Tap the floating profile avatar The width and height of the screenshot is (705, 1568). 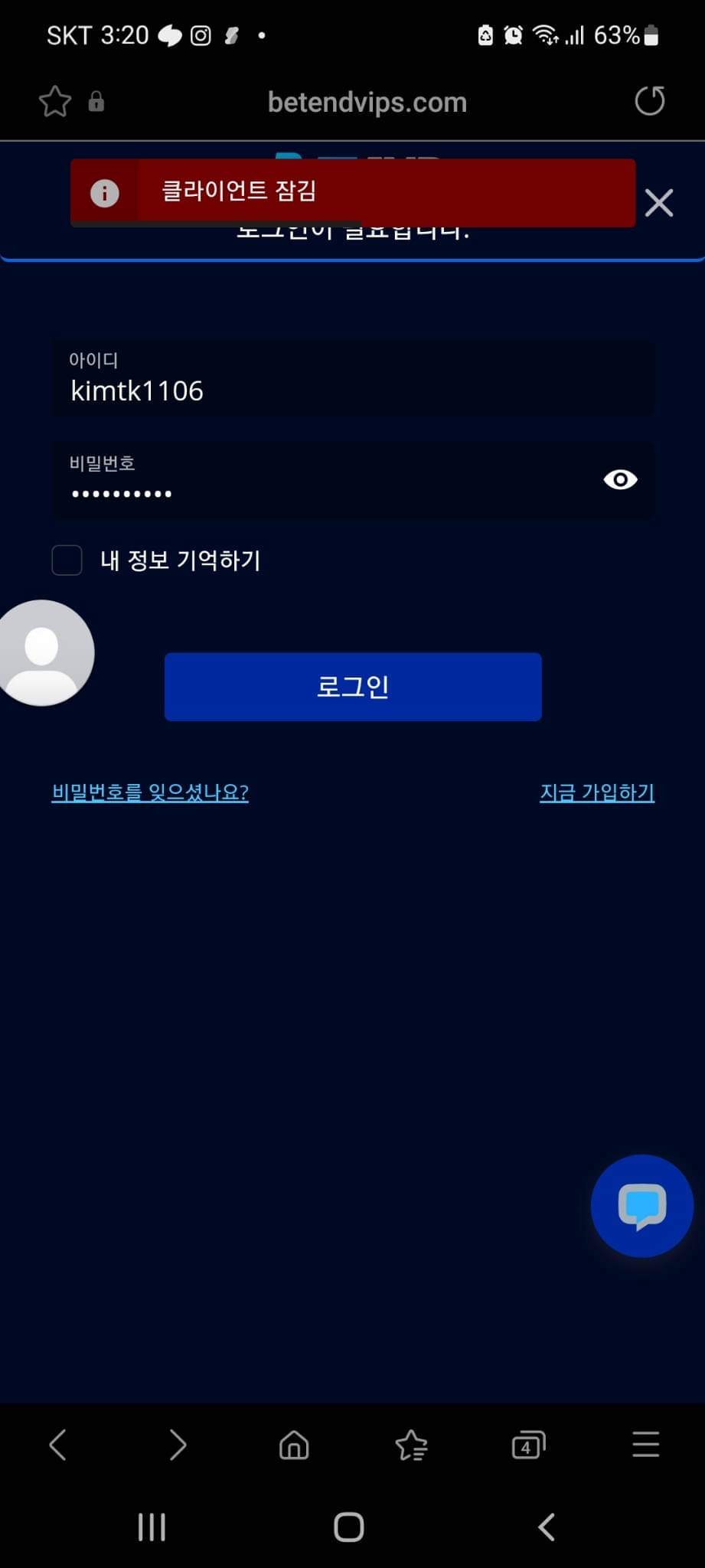tap(43, 653)
